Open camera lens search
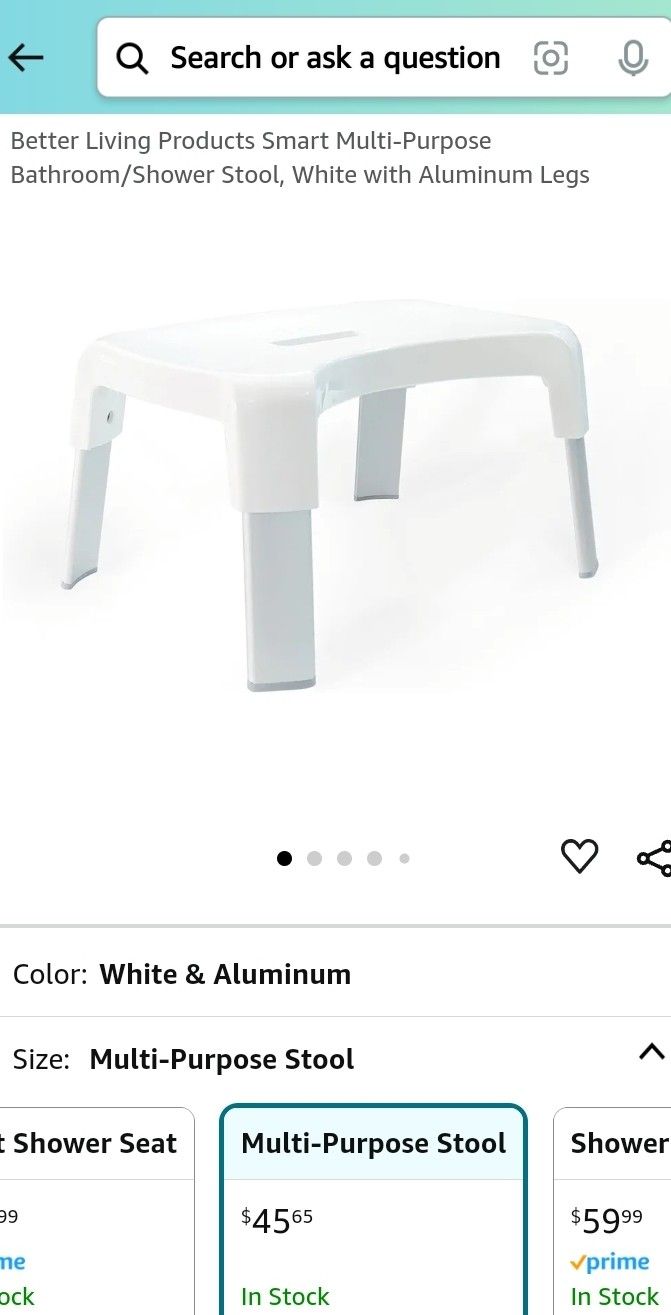 tap(551, 58)
